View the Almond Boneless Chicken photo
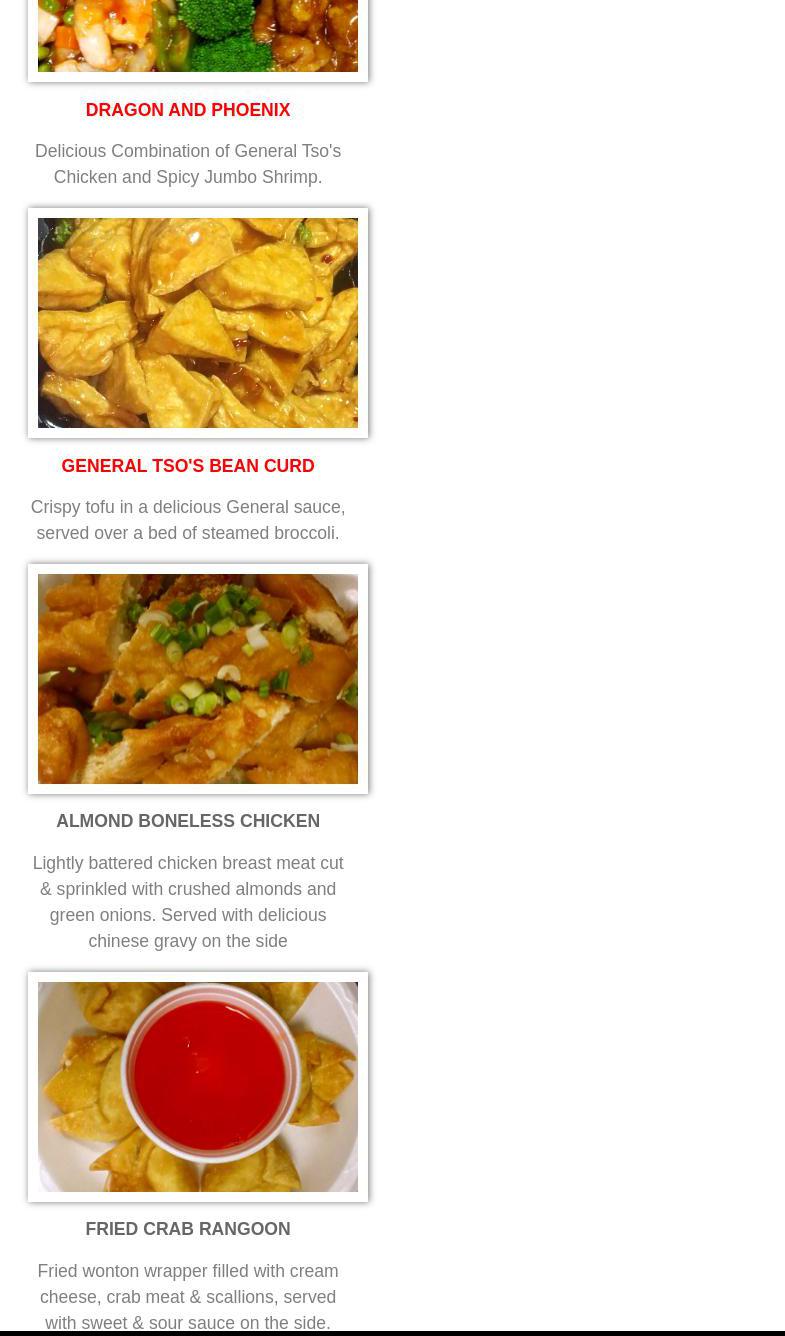The height and width of the screenshot is (1336, 785). point(197,679)
